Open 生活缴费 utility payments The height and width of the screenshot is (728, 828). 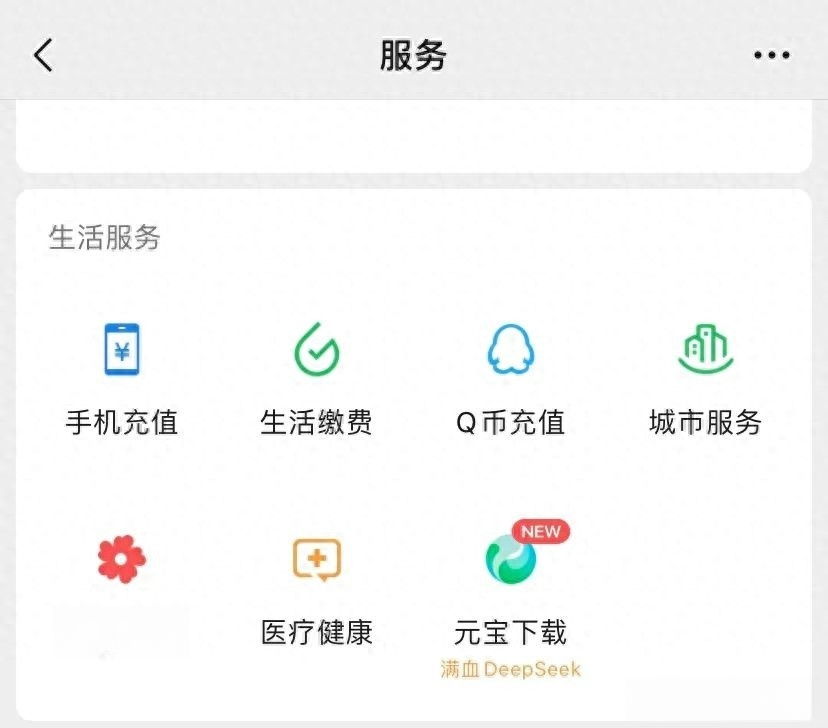click(316, 380)
